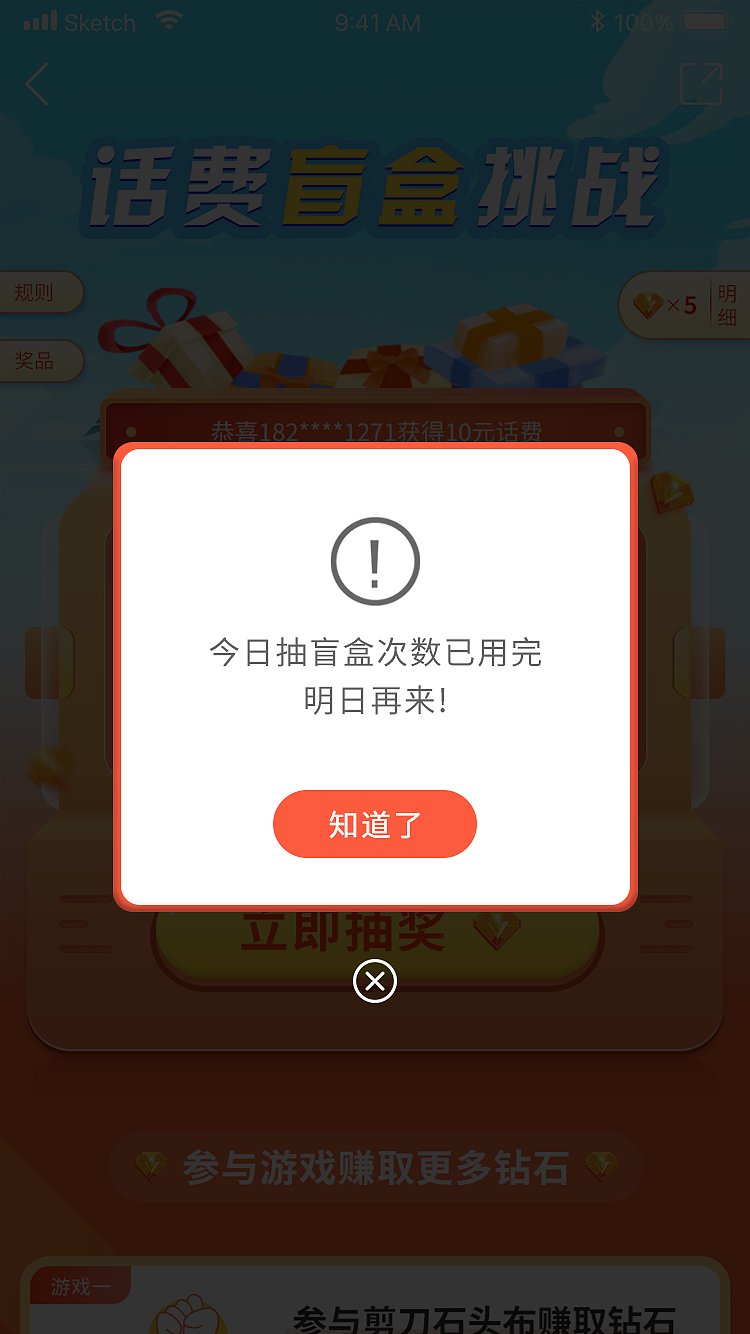Viewport: 750px width, 1334px height.
Task: Tap 知道了 to dismiss the alert
Action: point(375,823)
